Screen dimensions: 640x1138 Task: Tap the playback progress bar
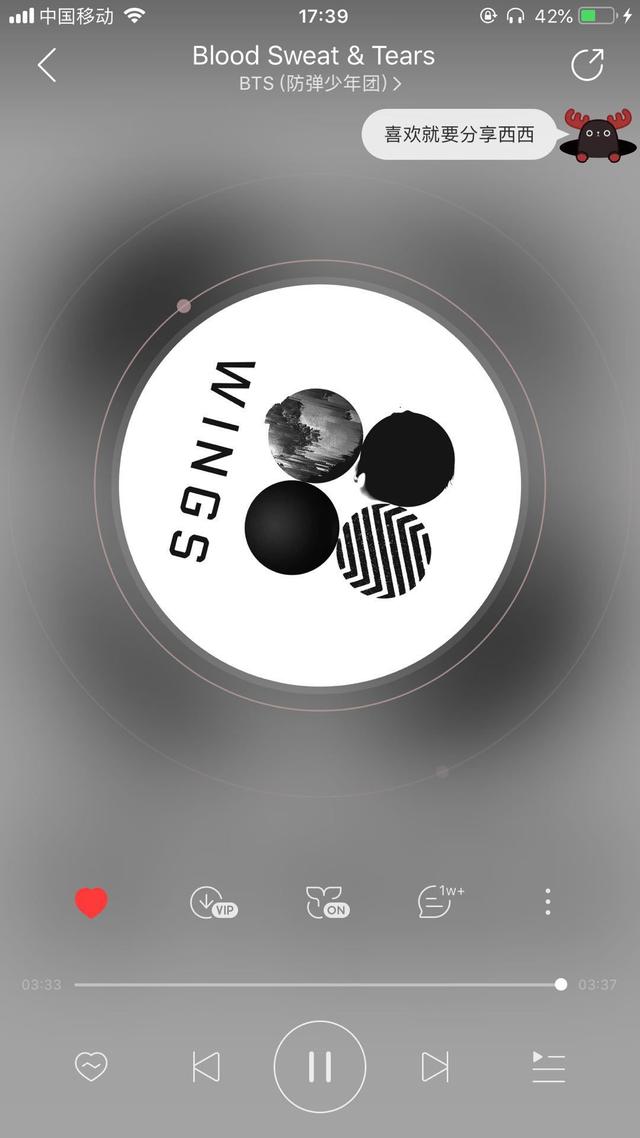[319, 985]
